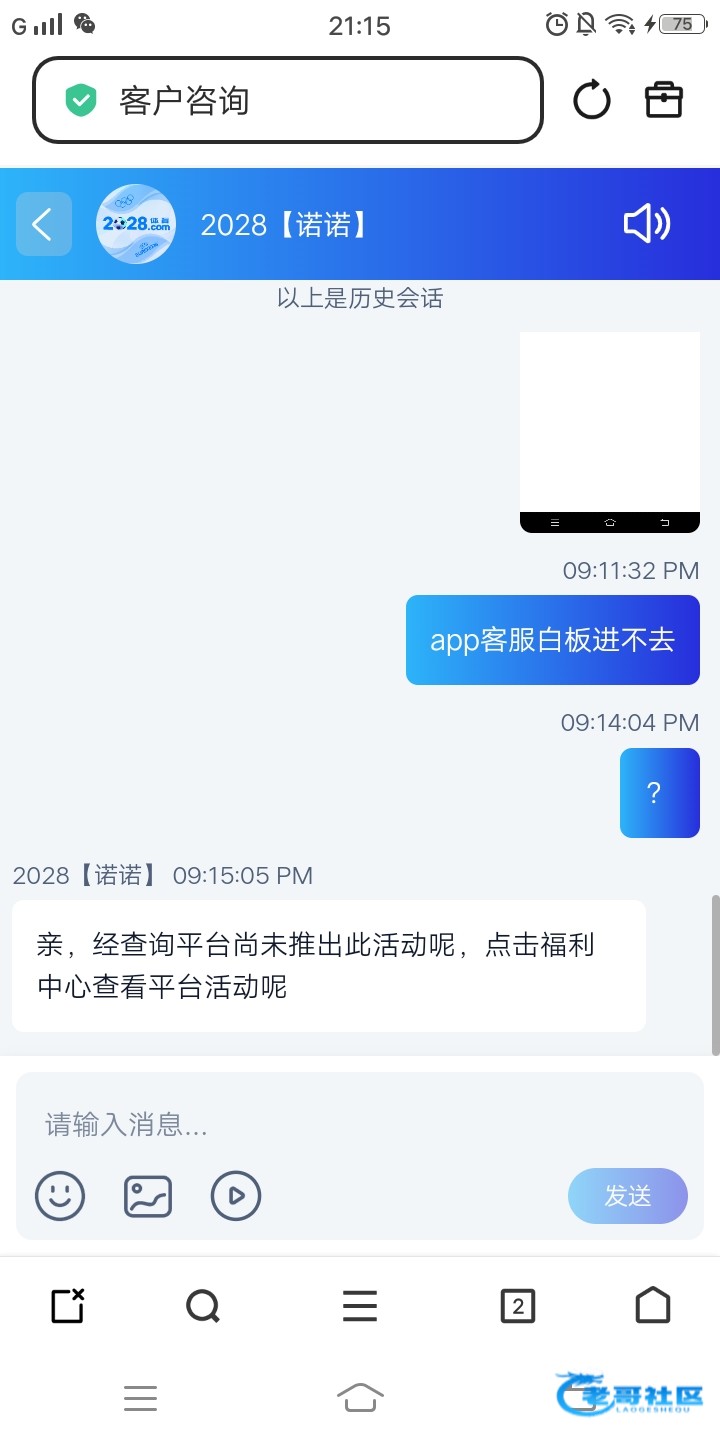Screen dimensions: 720x1440
Task: Send the message with 发送
Action: (627, 1195)
